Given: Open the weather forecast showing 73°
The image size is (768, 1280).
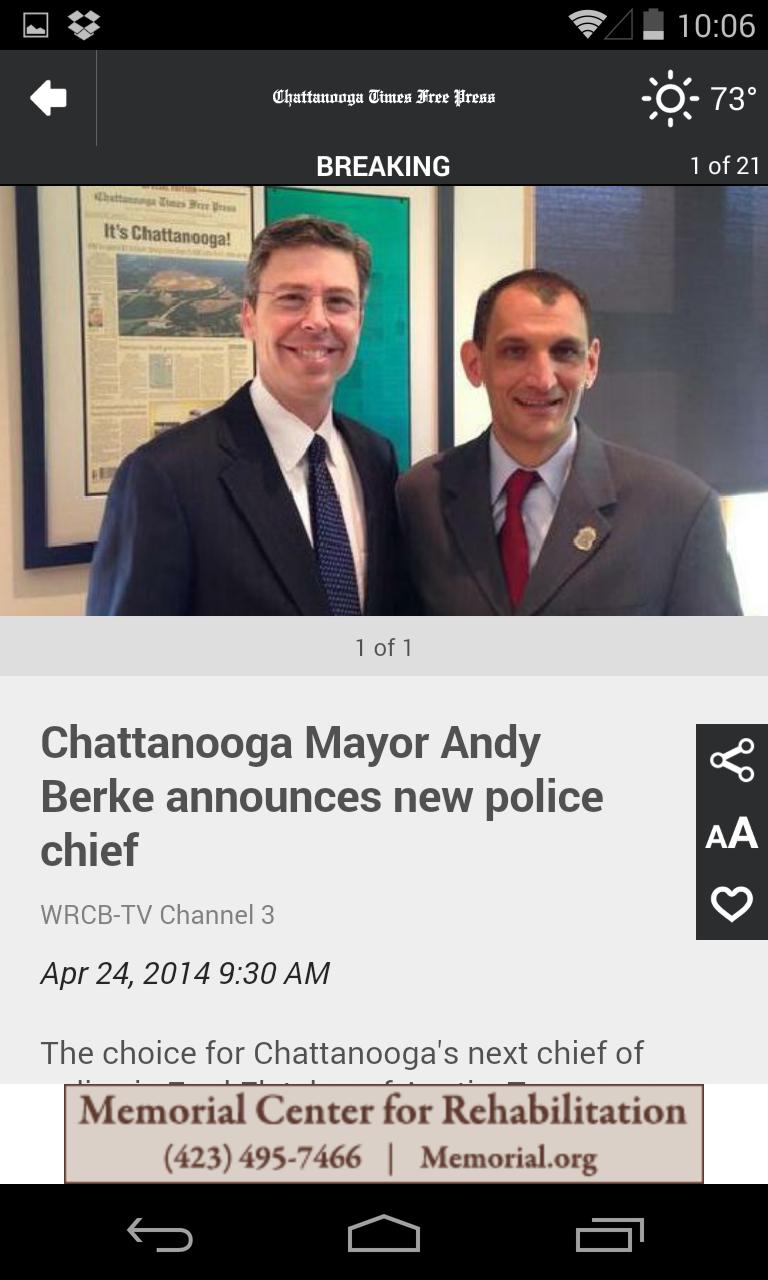Looking at the screenshot, I should [699, 98].
